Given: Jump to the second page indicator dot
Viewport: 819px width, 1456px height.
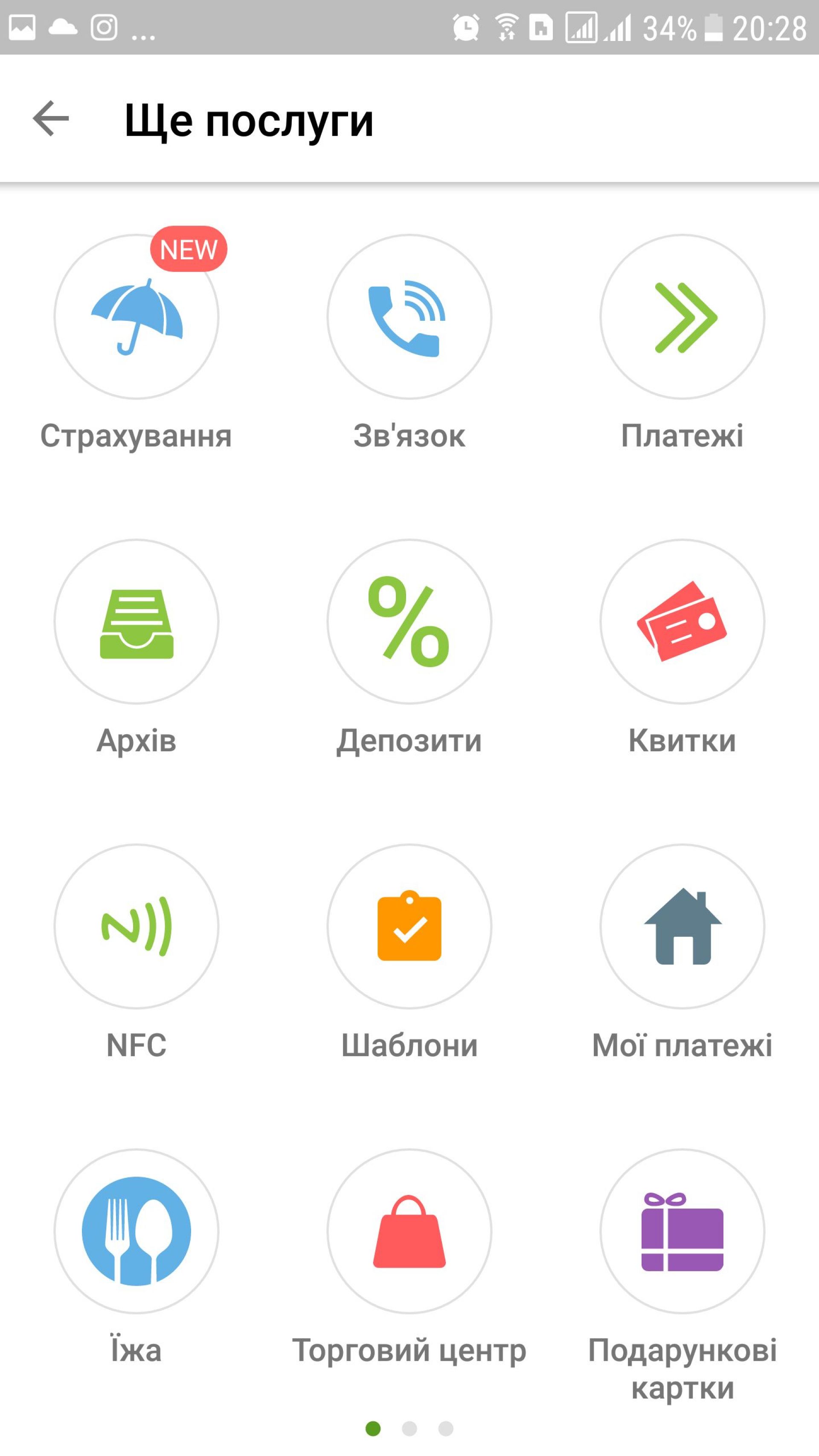Looking at the screenshot, I should (x=409, y=1428).
